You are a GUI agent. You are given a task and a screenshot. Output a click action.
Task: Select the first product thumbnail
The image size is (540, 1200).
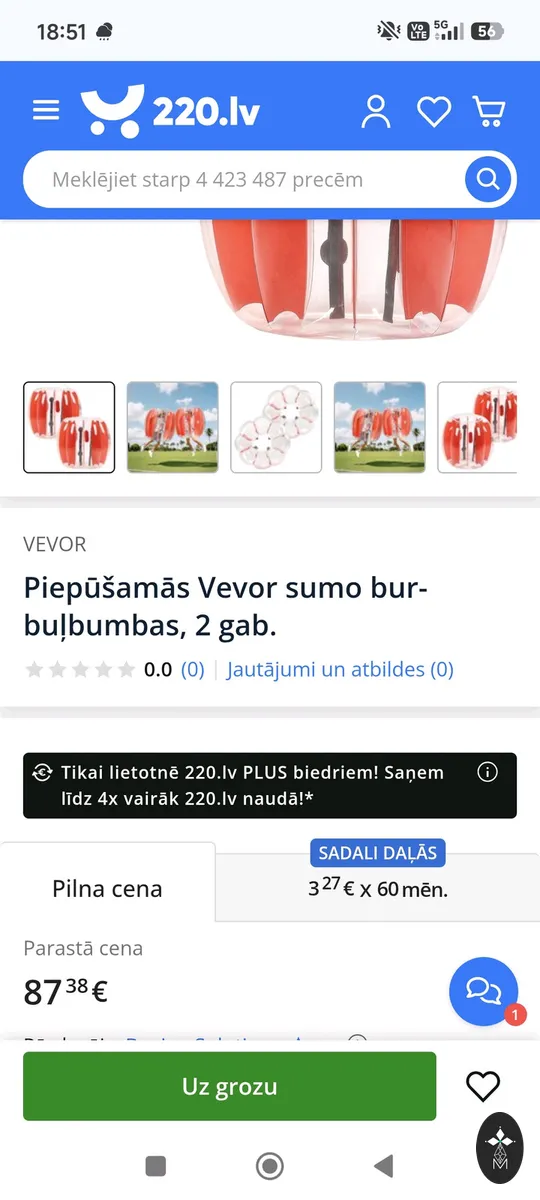coord(69,427)
